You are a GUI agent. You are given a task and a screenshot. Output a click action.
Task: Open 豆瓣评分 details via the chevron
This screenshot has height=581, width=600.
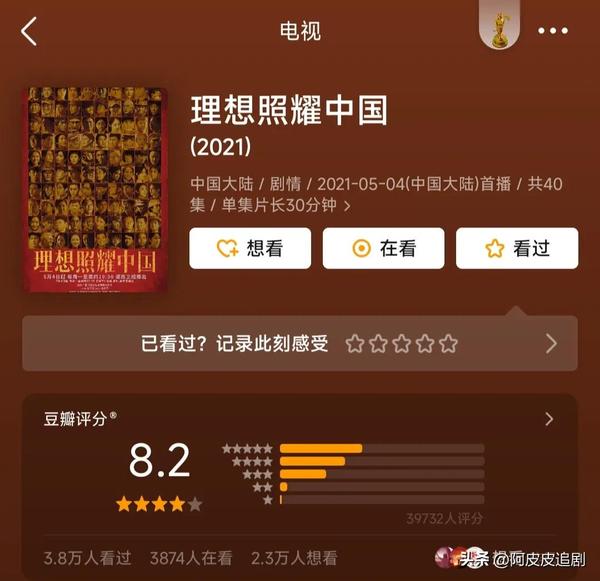tap(548, 419)
